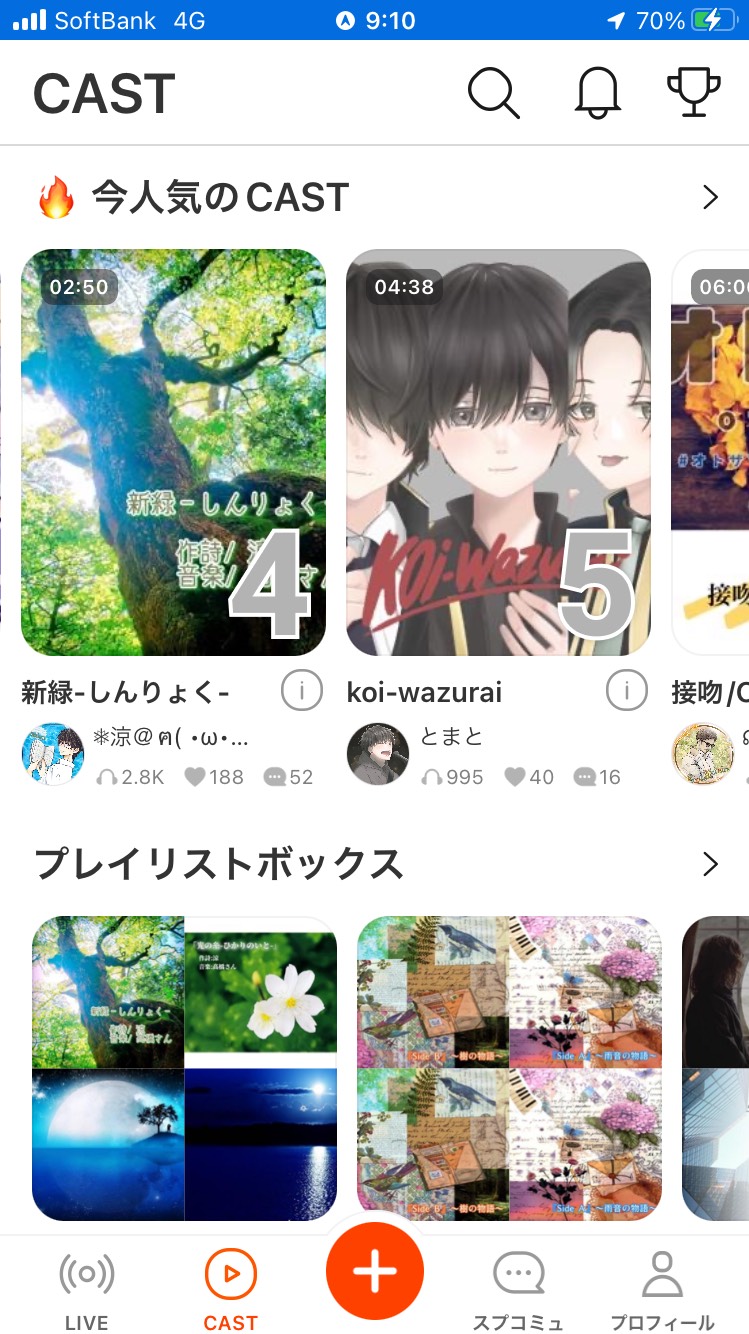Image resolution: width=749 pixels, height=1334 pixels.
Task: Expand the 今人気のCAST section arrow
Action: (x=711, y=198)
